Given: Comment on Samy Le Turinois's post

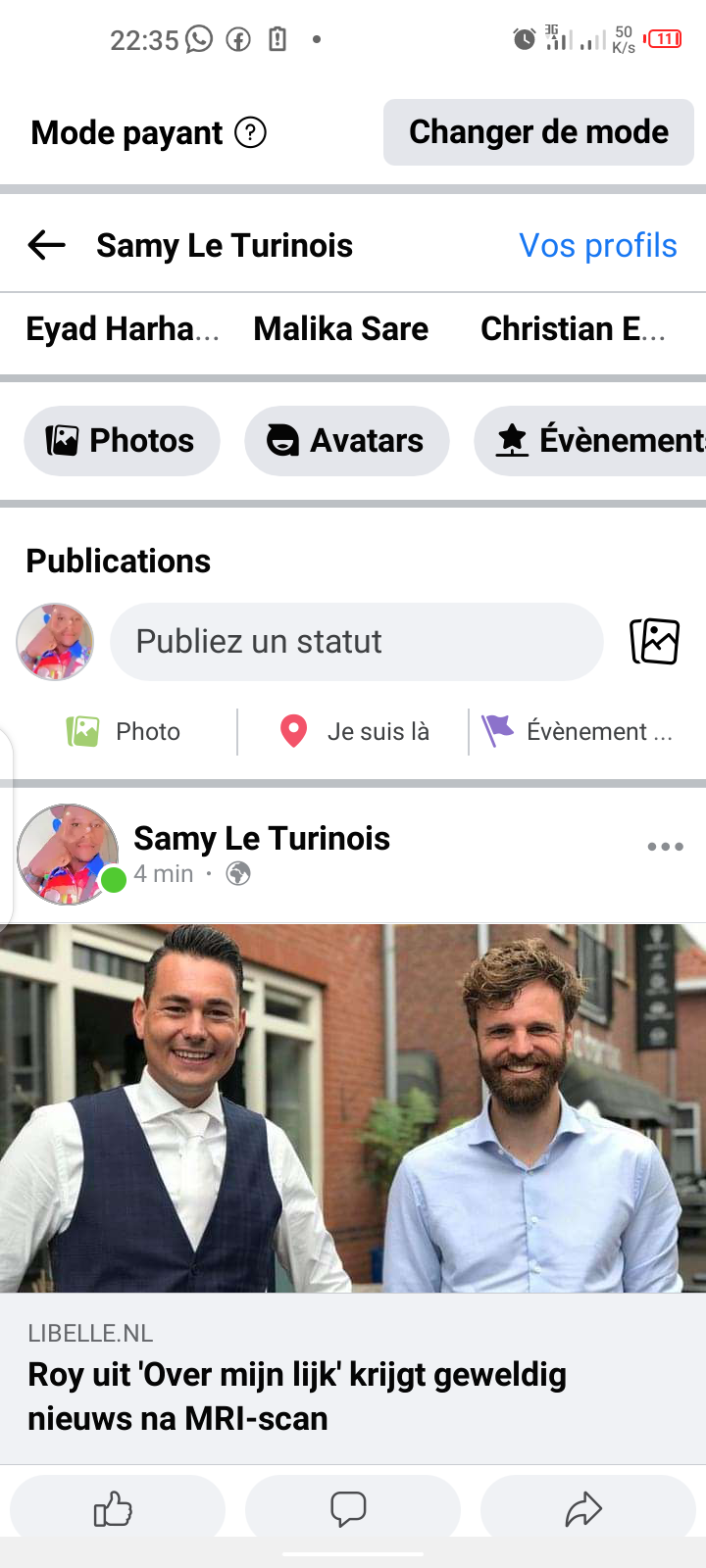Looking at the screenshot, I should (x=350, y=1509).
